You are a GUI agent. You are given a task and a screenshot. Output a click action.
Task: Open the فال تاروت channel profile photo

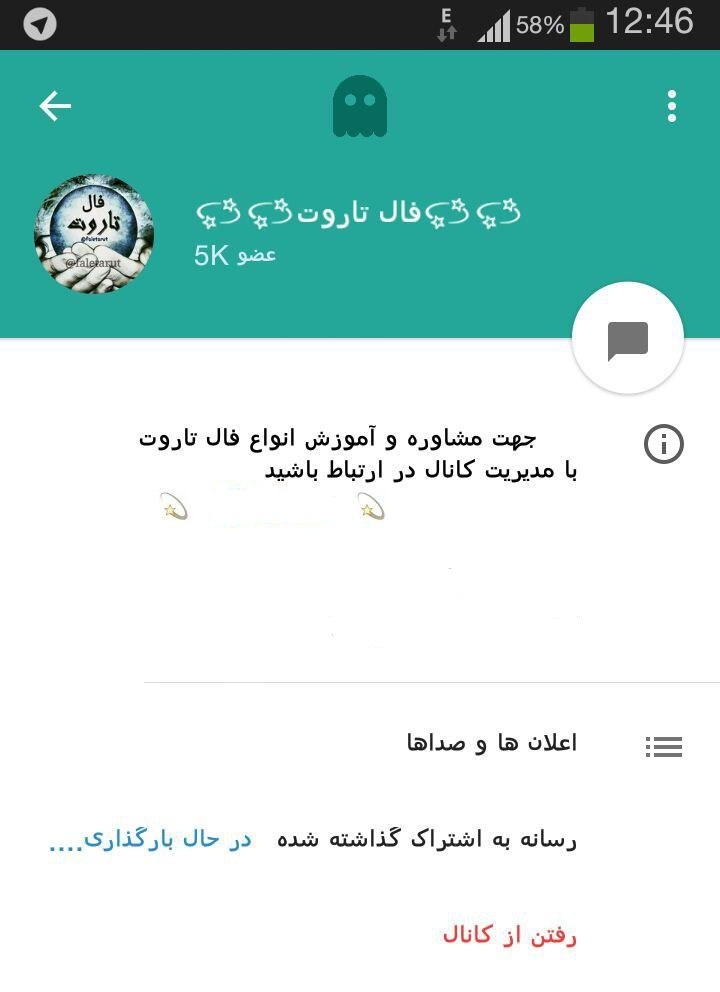coord(94,234)
